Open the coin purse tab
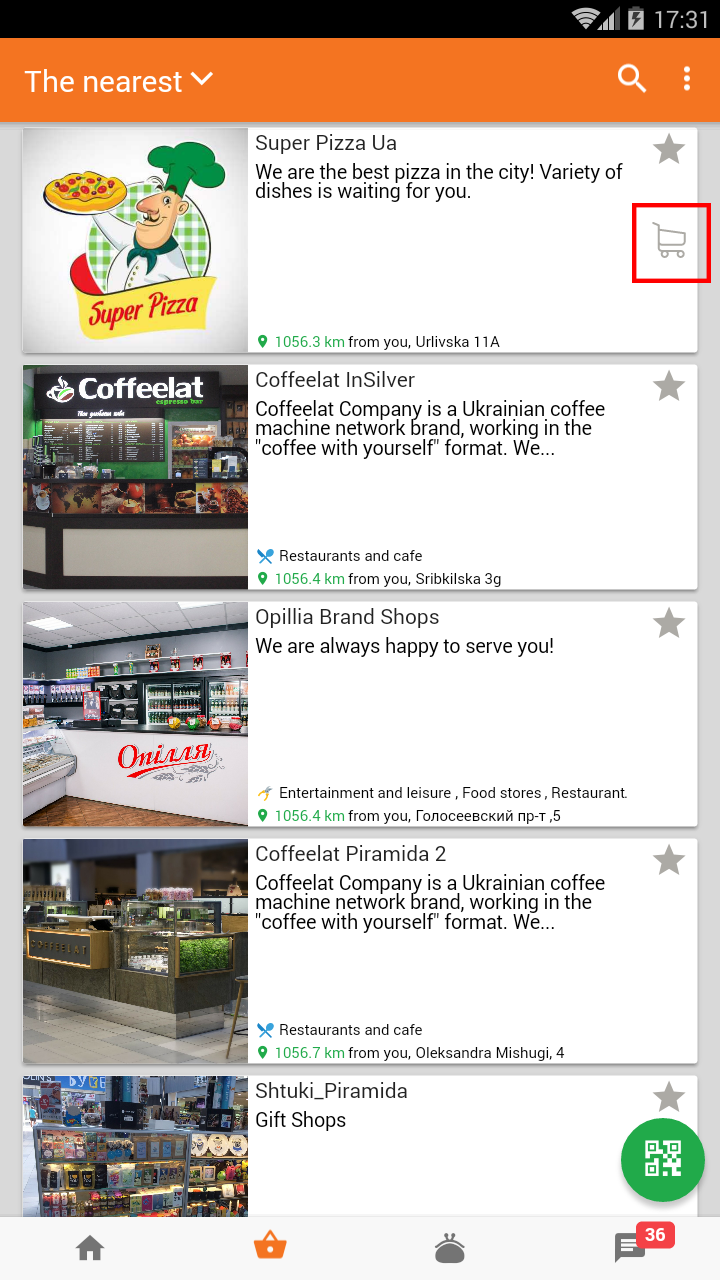This screenshot has height=1280, width=720. pyautogui.click(x=450, y=1248)
